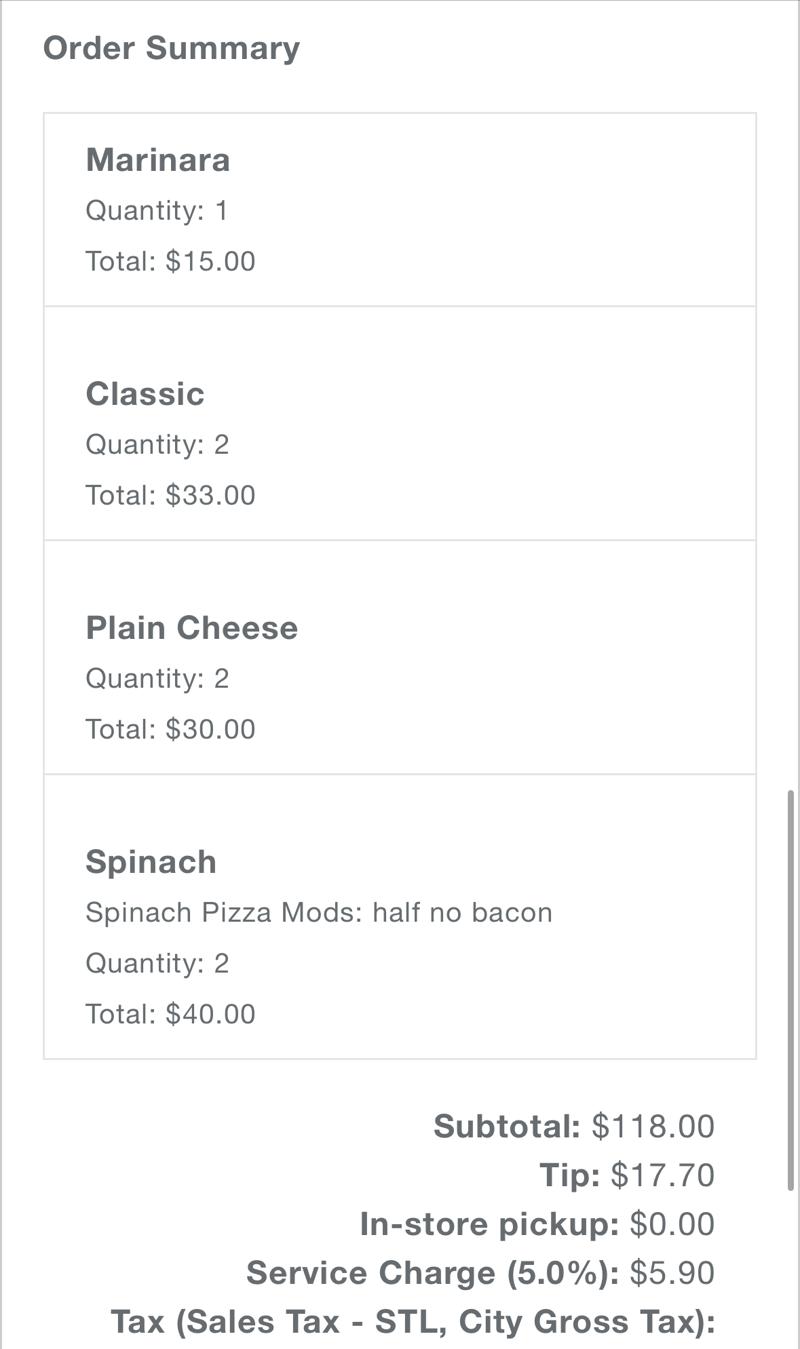This screenshot has width=800, height=1349.
Task: Click the Spinach item title
Action: (x=150, y=860)
